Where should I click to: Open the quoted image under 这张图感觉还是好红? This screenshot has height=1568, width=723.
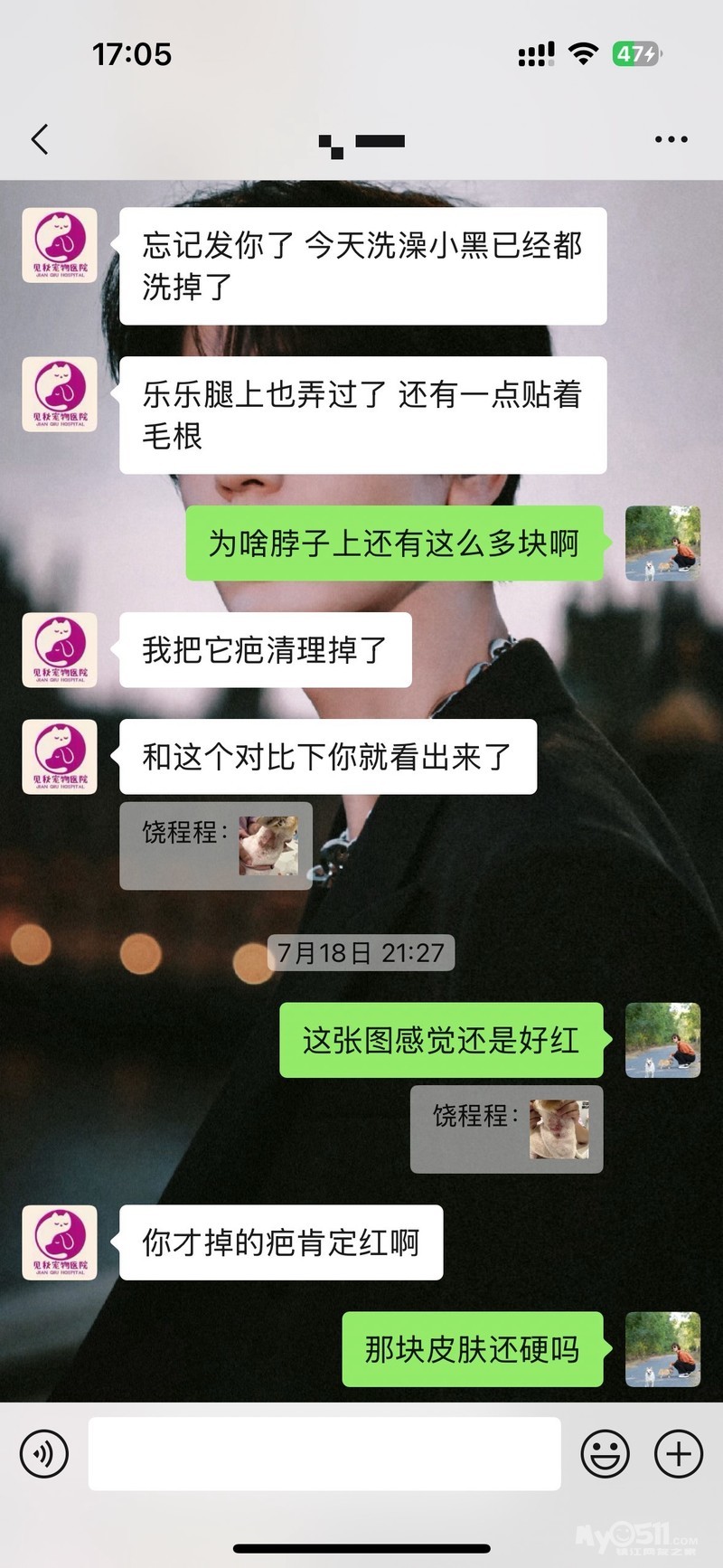point(559,1129)
